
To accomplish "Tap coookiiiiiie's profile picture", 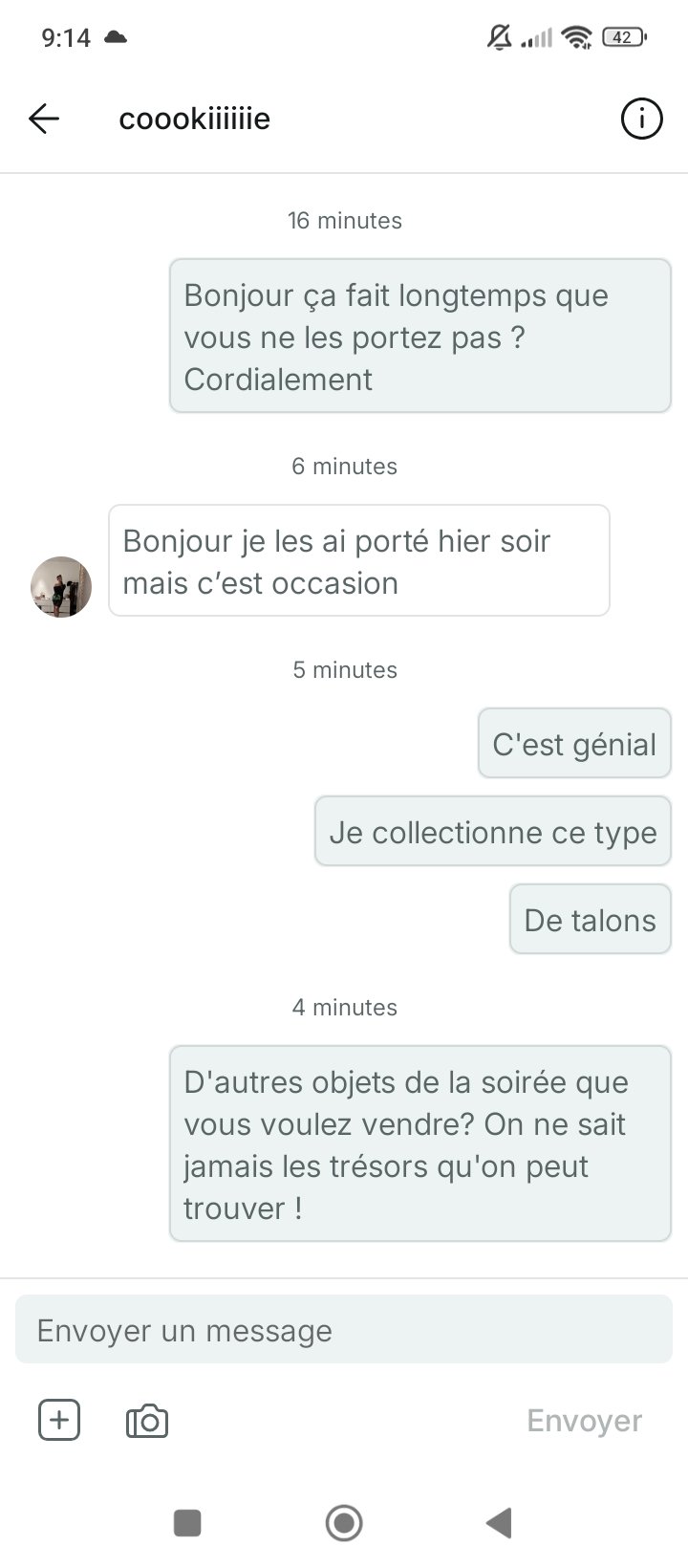I will 61,587.
